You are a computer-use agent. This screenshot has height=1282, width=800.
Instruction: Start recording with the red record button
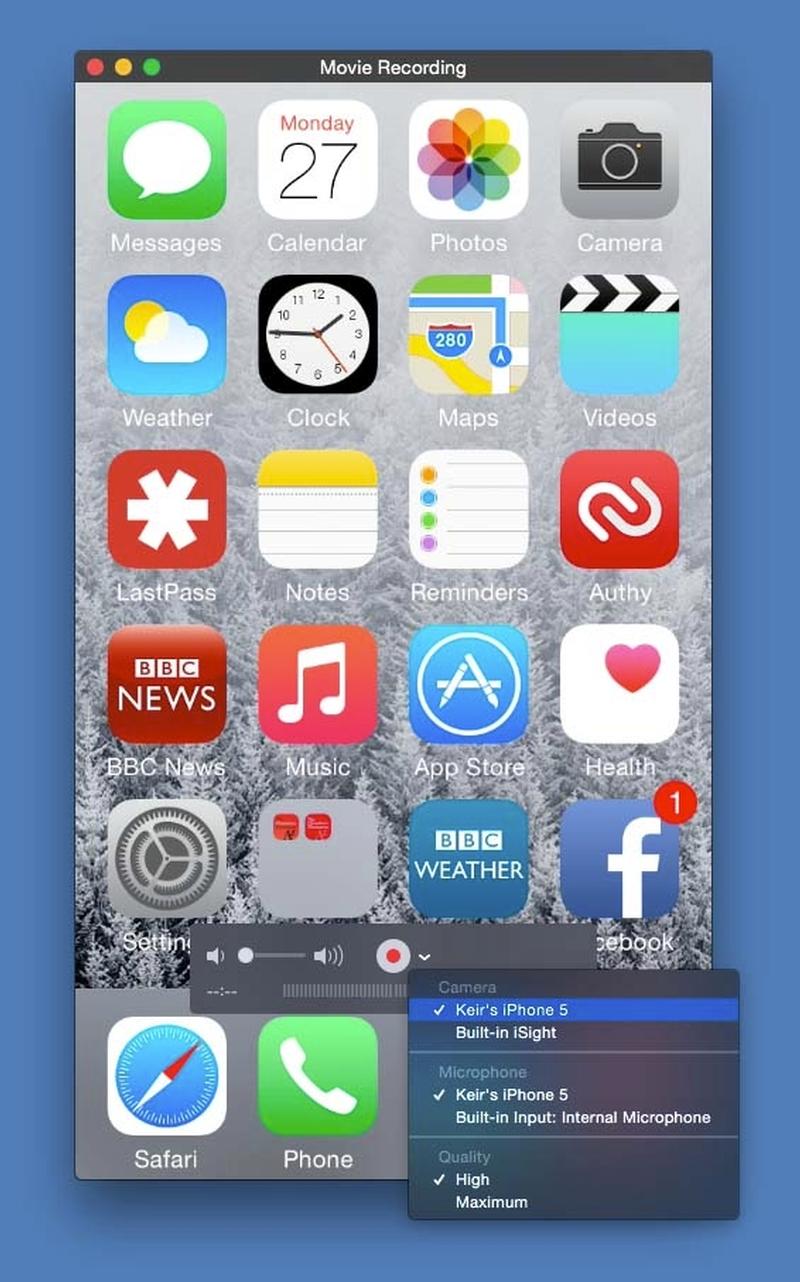393,957
